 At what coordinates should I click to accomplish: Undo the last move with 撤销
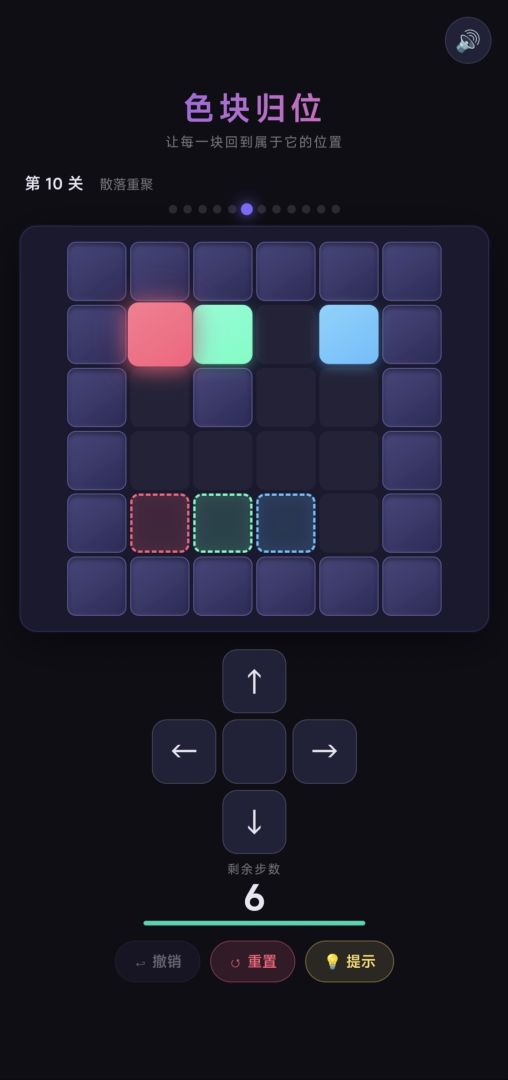pyautogui.click(x=158, y=962)
